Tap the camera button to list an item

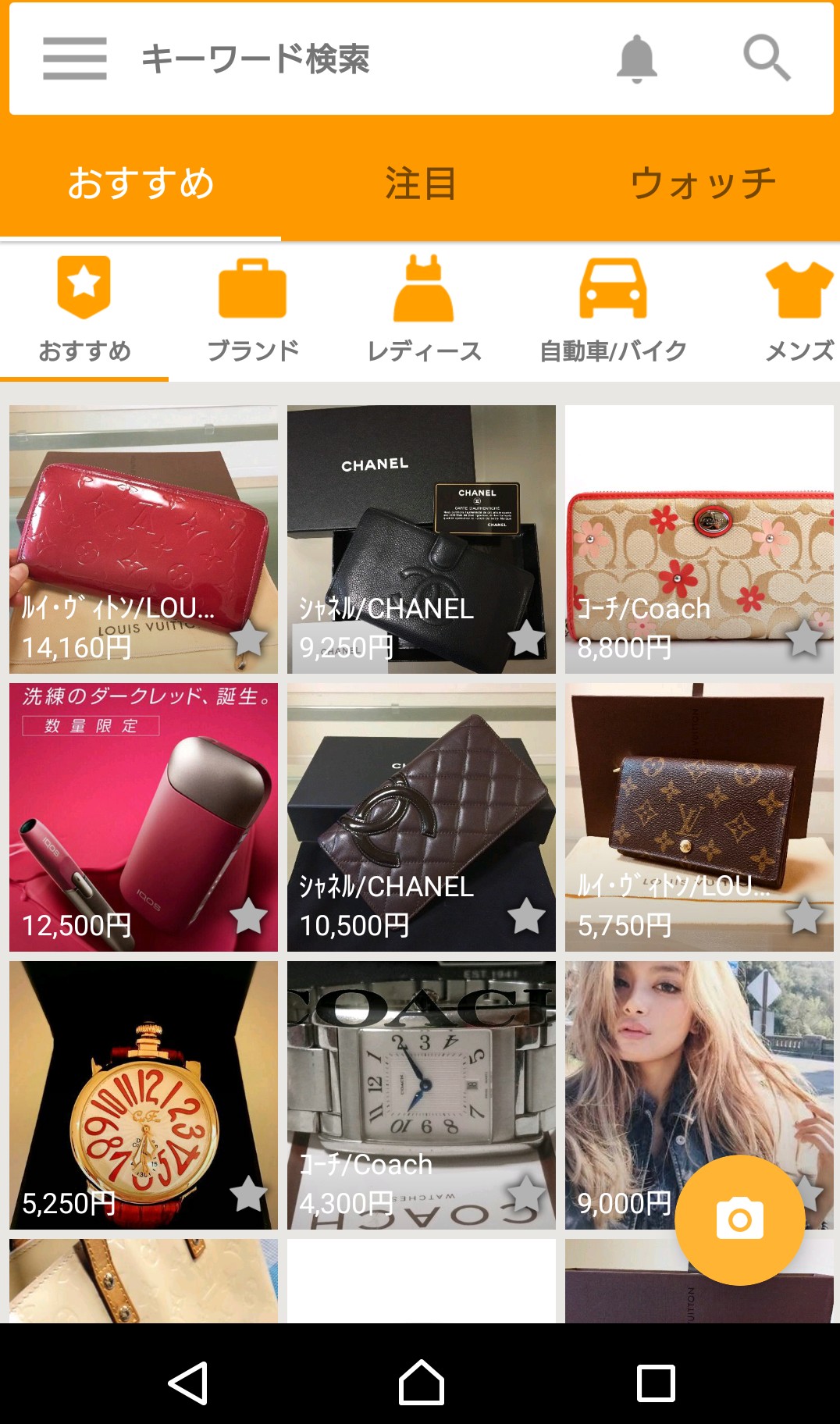pyautogui.click(x=739, y=1219)
